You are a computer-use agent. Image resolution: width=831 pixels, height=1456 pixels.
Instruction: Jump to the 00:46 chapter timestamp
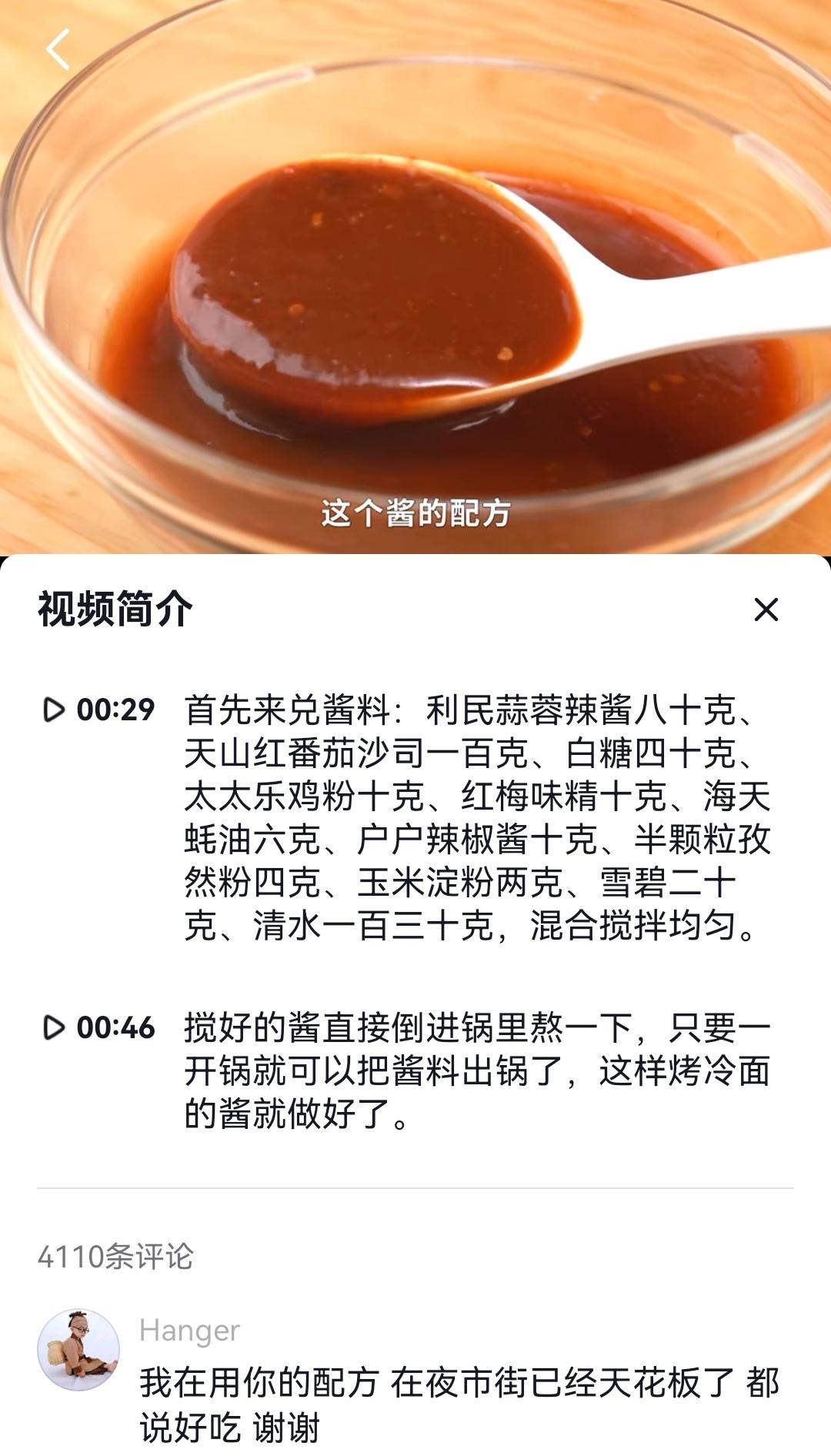pyautogui.click(x=99, y=1027)
